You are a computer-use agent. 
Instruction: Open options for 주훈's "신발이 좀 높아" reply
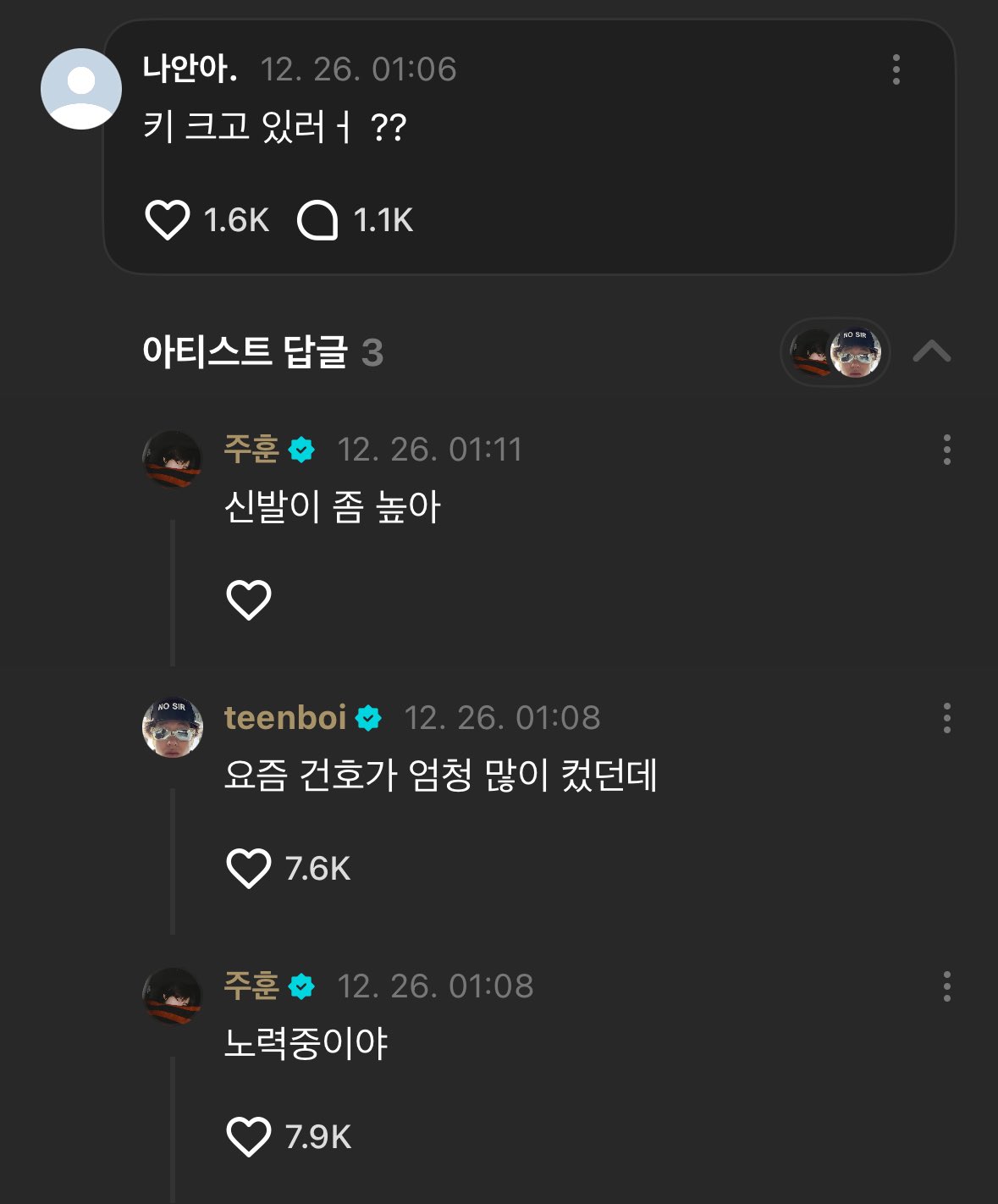(949, 450)
